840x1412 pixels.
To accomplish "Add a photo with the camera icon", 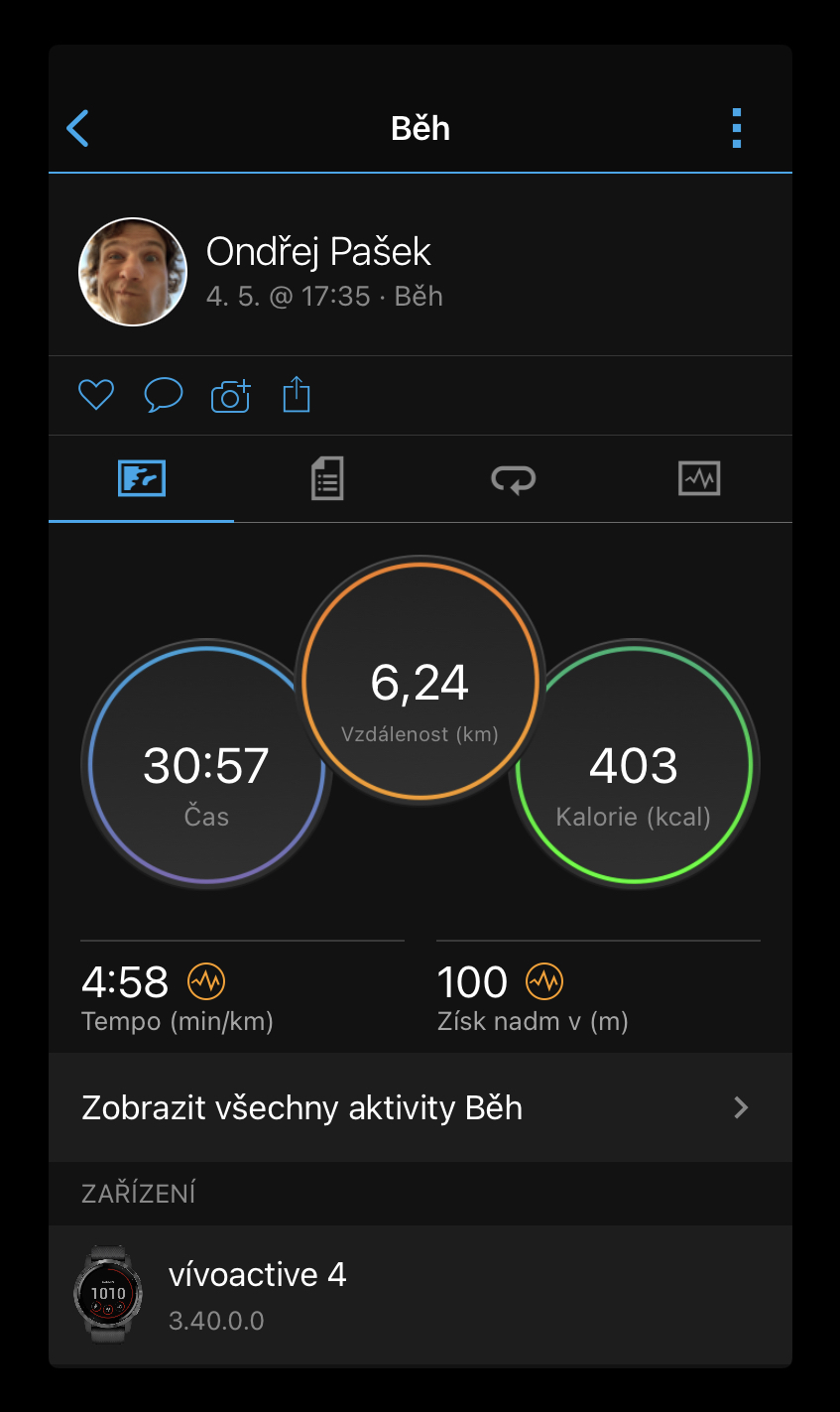I will click(x=231, y=396).
